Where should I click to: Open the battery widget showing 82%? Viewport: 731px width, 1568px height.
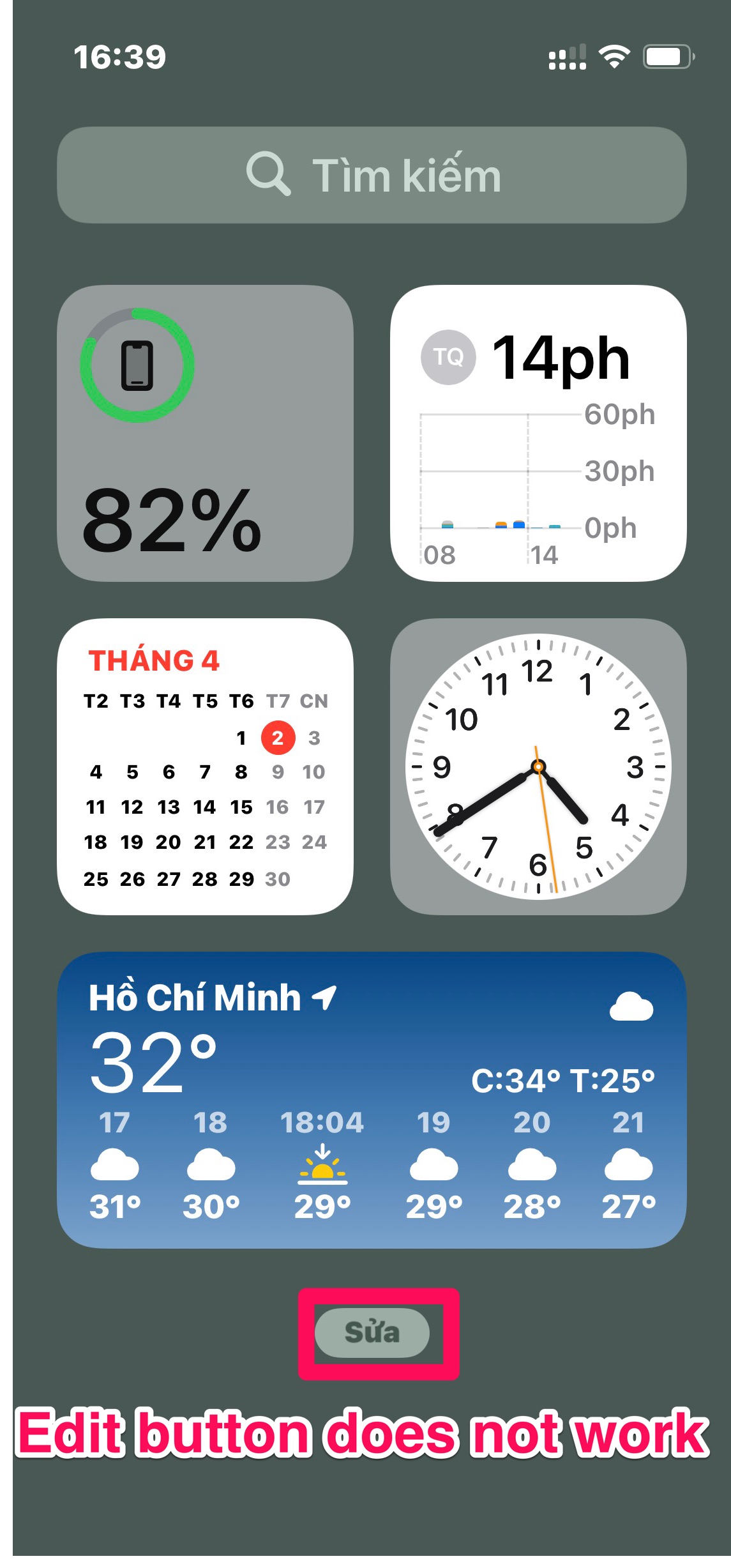point(205,433)
